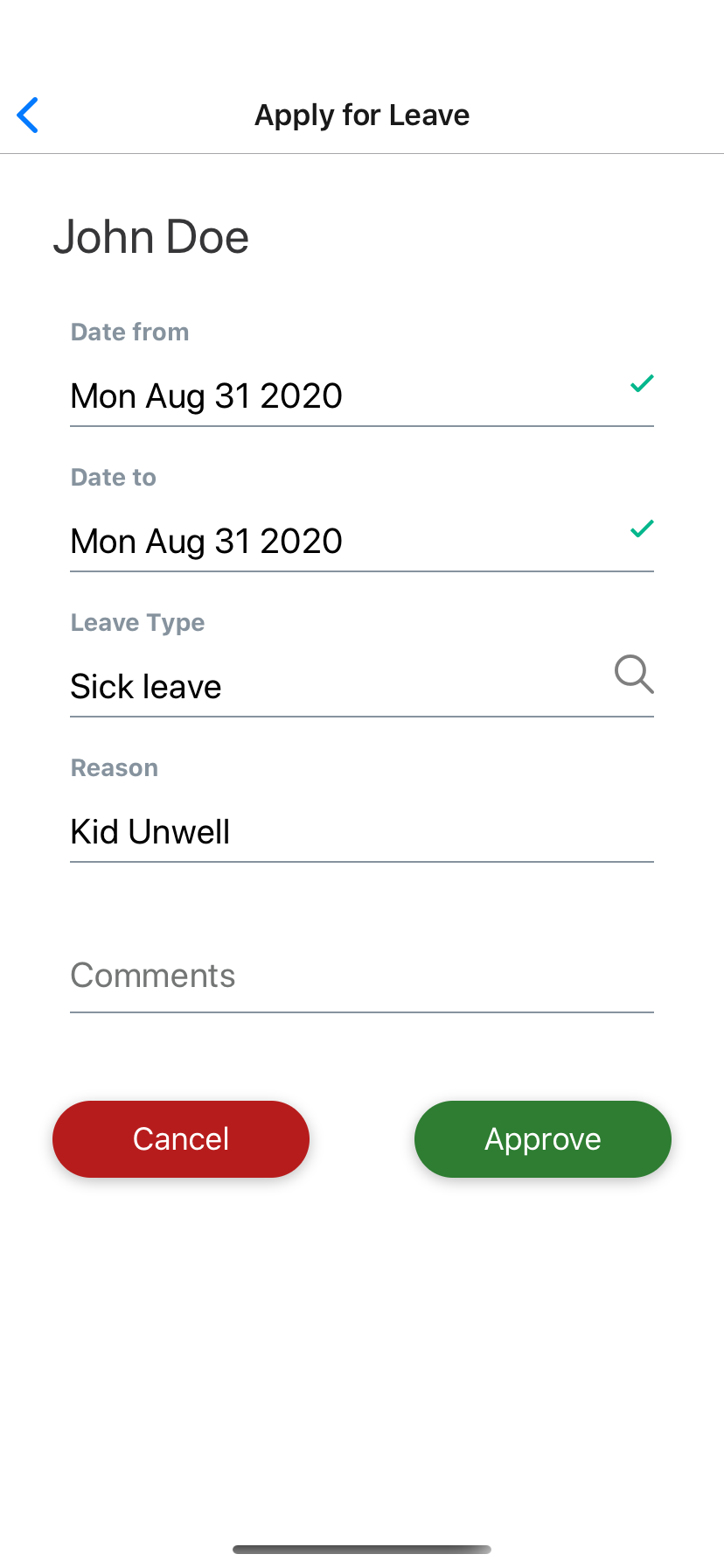
Task: Cancel the leave request
Action: (x=181, y=1139)
